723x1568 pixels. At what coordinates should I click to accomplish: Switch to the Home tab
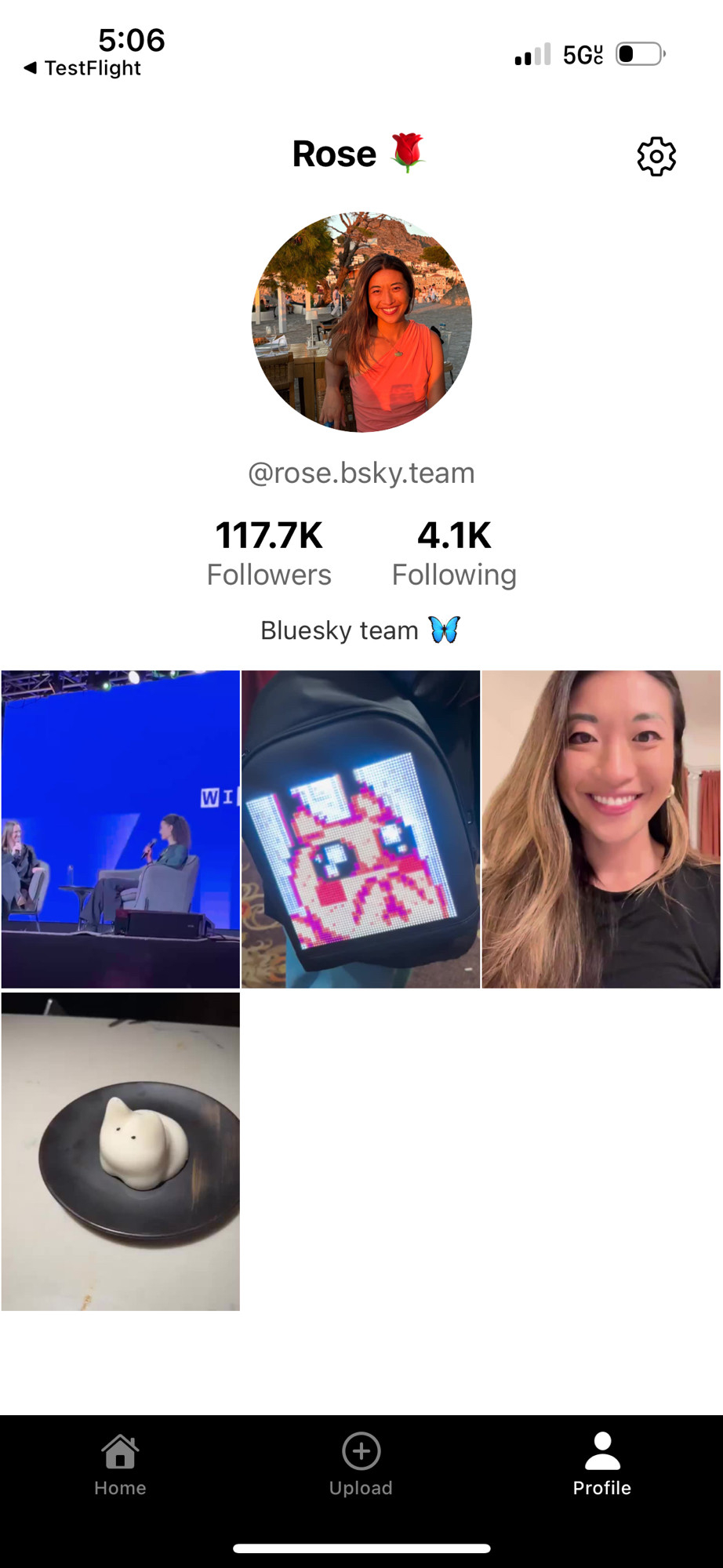(120, 1464)
